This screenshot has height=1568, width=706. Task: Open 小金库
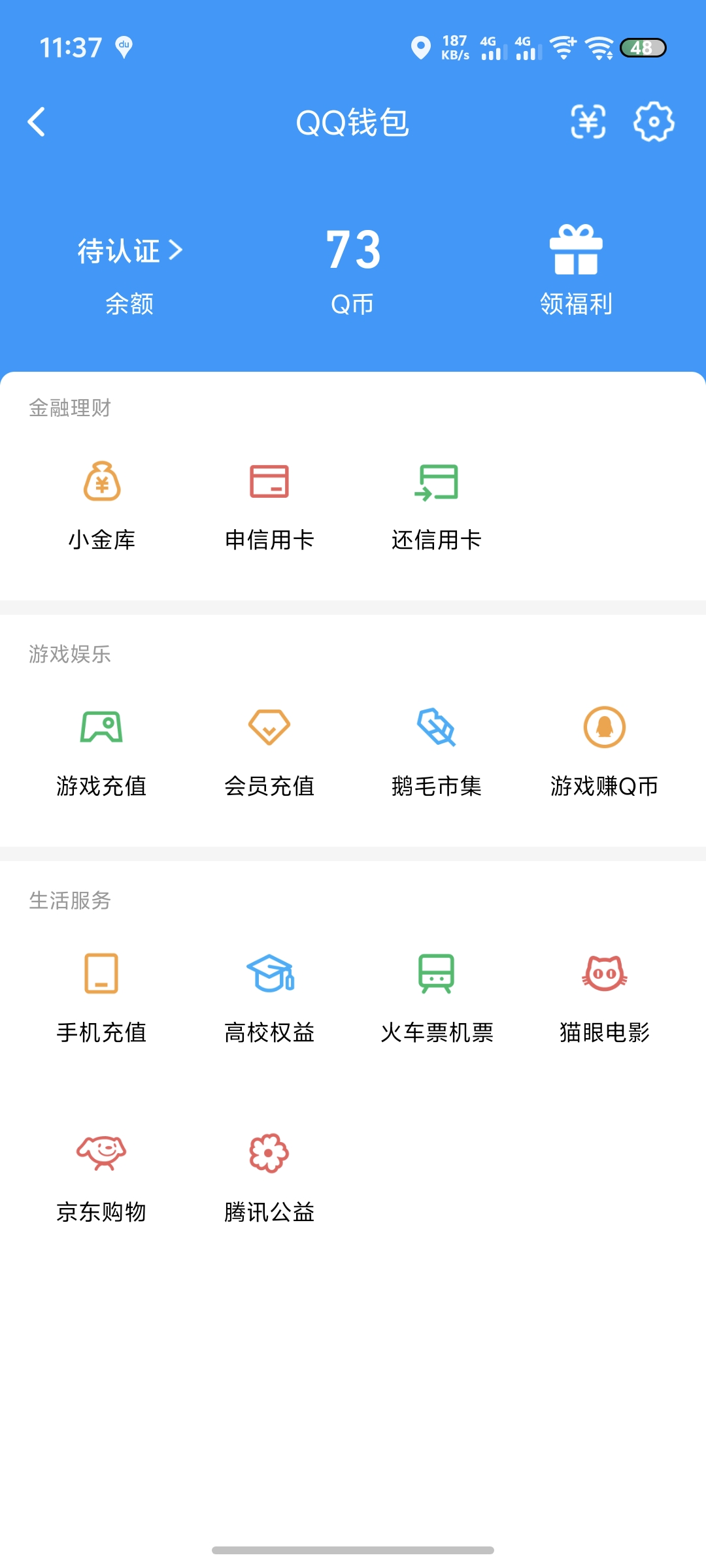pyautogui.click(x=102, y=503)
